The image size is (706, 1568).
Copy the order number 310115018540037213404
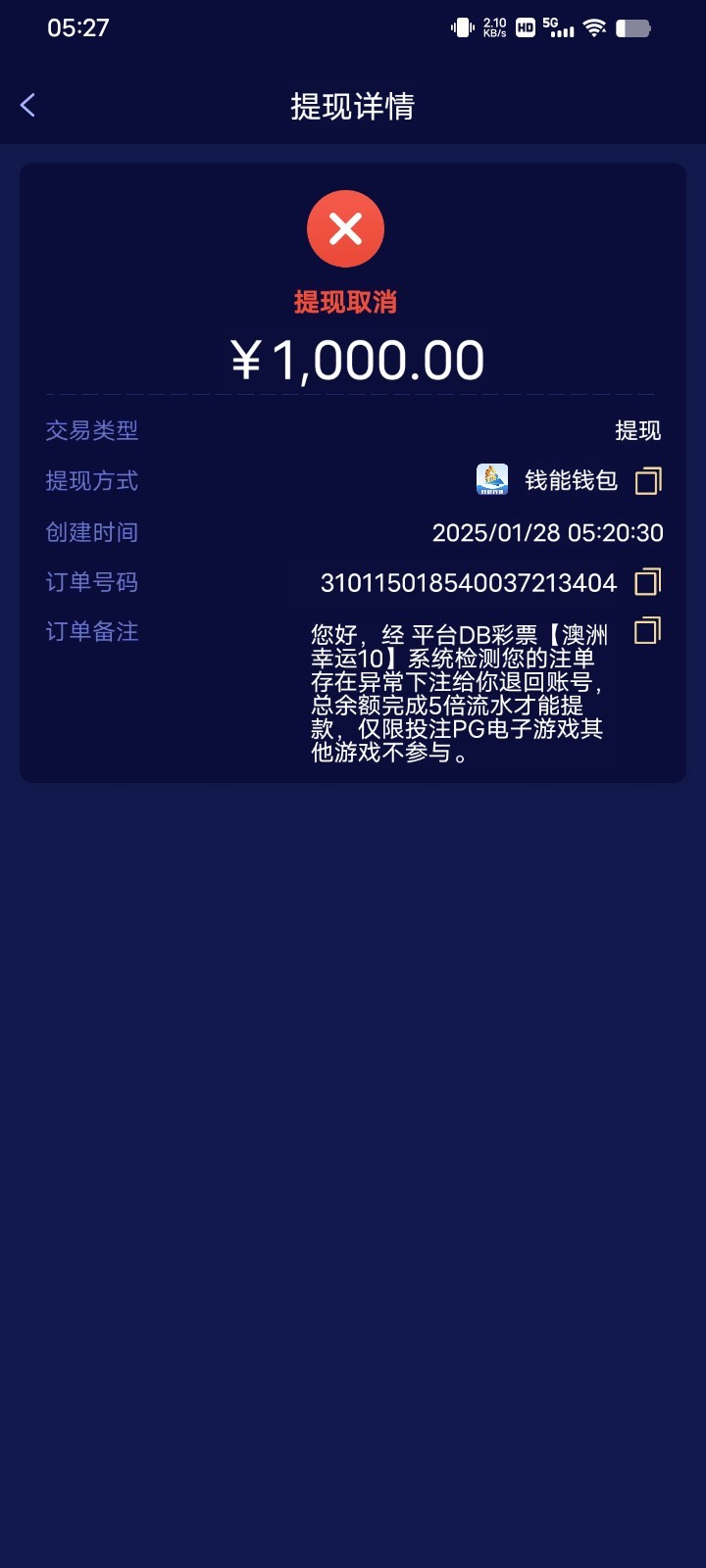[x=646, y=582]
